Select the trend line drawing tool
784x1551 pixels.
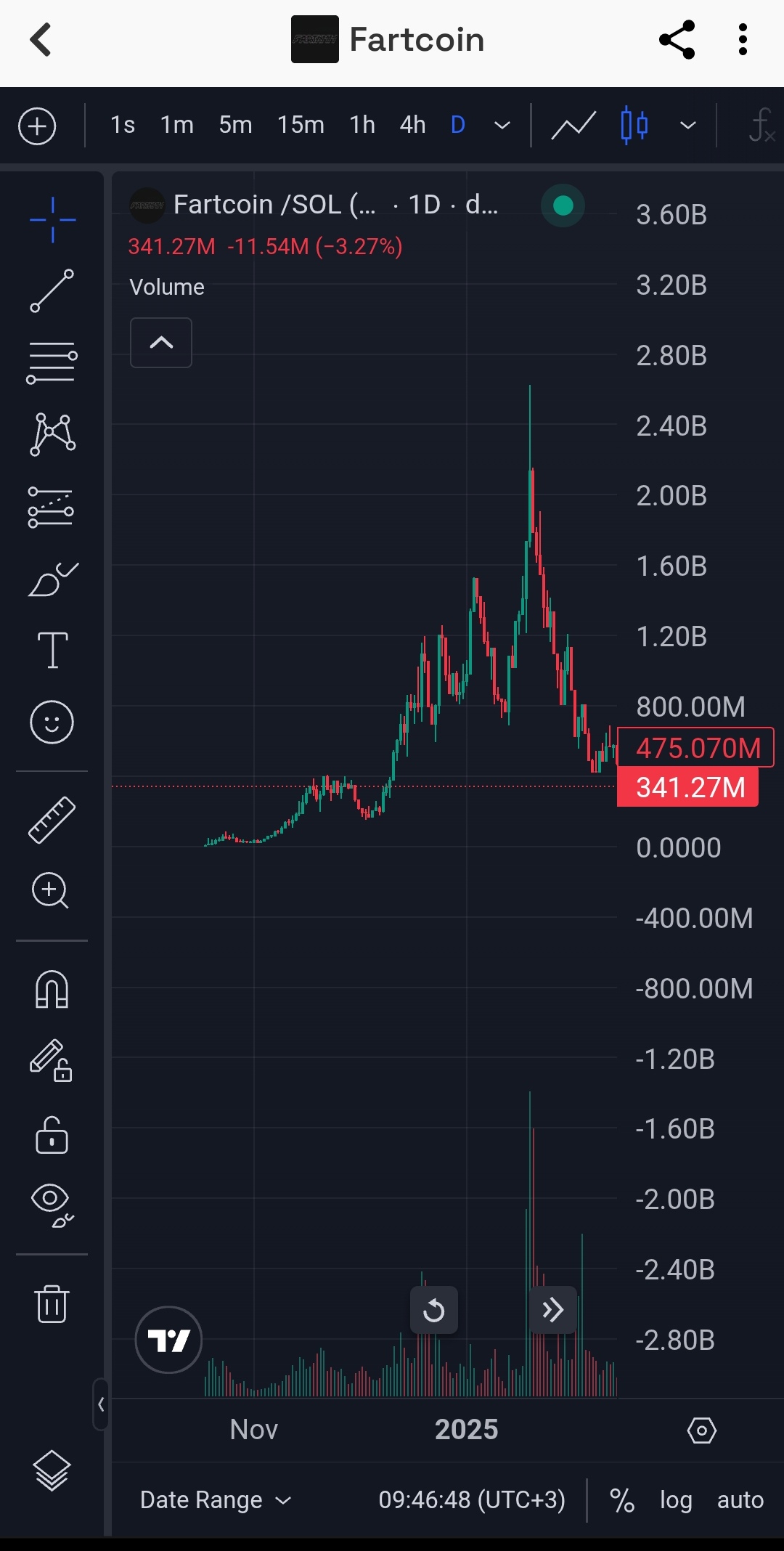point(52,291)
